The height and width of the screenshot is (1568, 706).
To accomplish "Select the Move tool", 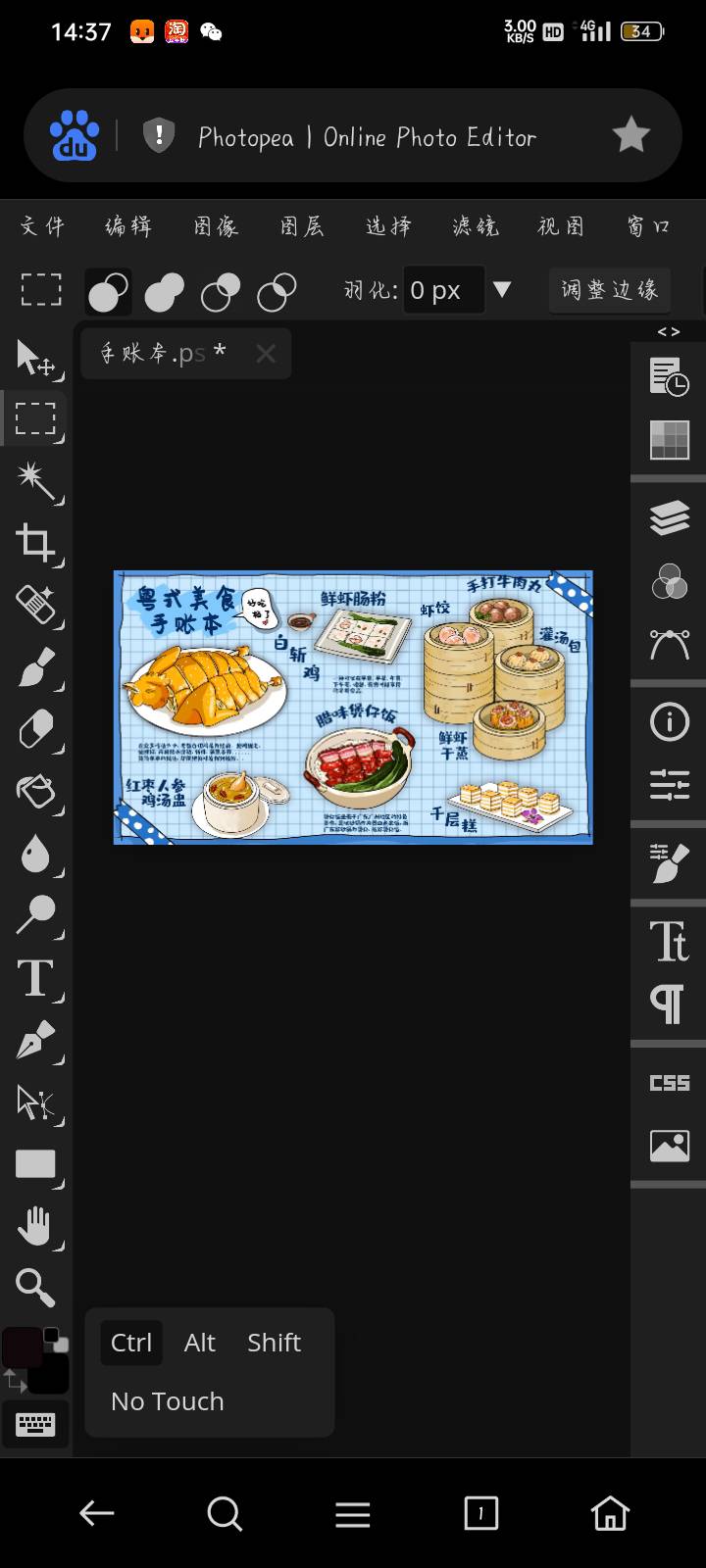I will pyautogui.click(x=35, y=358).
